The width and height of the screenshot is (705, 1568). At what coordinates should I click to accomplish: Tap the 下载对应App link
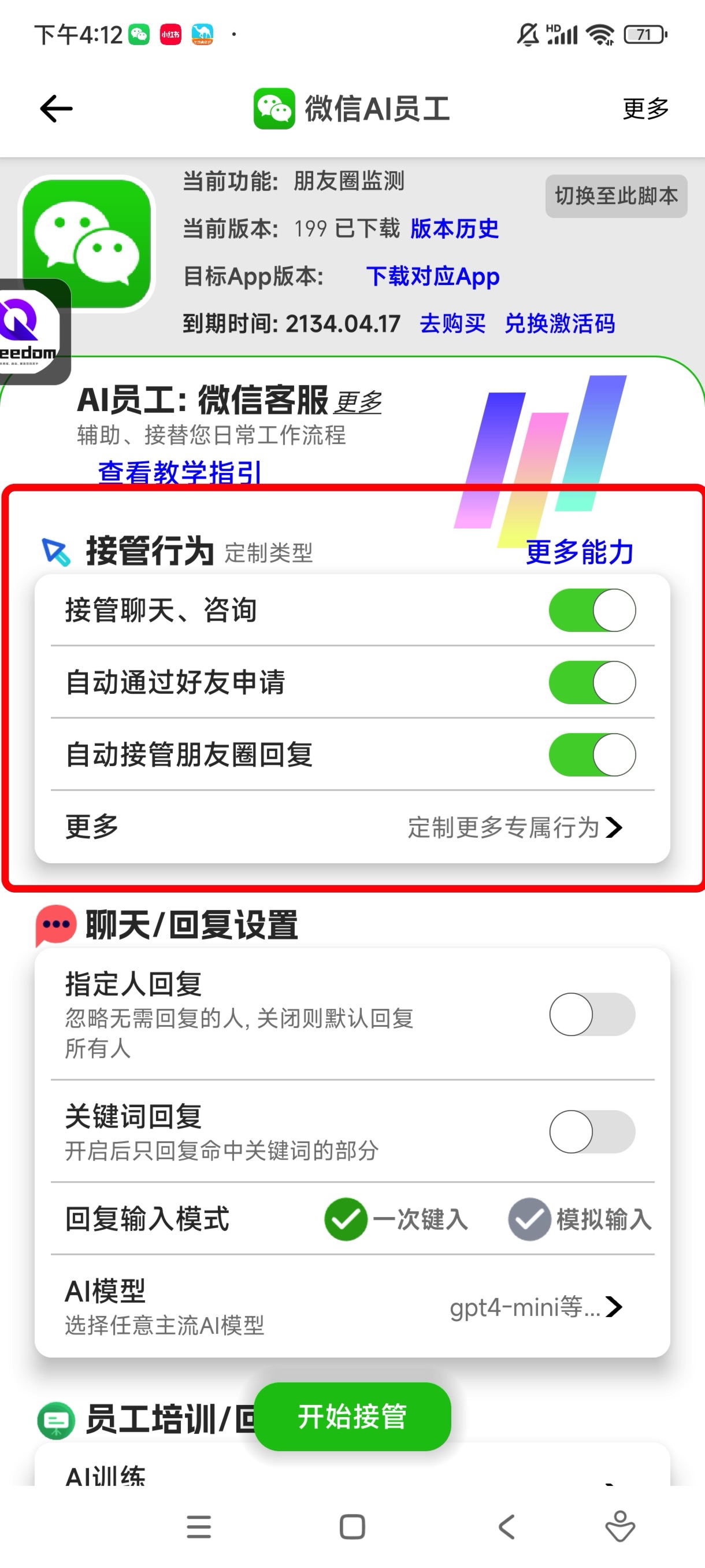pyautogui.click(x=432, y=276)
